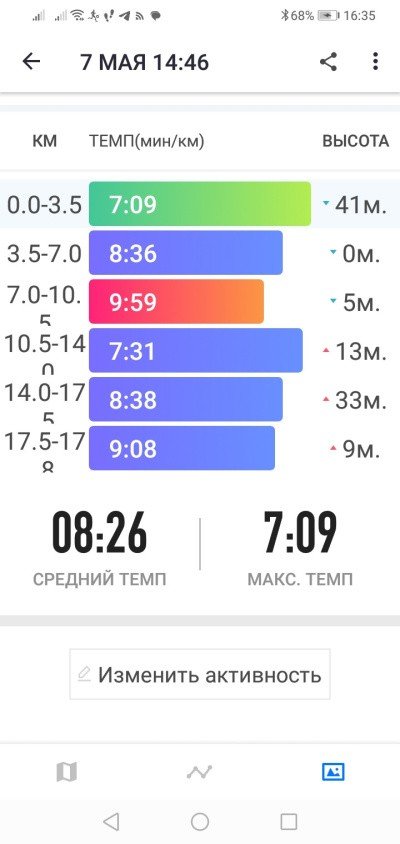The image size is (400, 844).
Task: Tap the system home button
Action: point(200,821)
